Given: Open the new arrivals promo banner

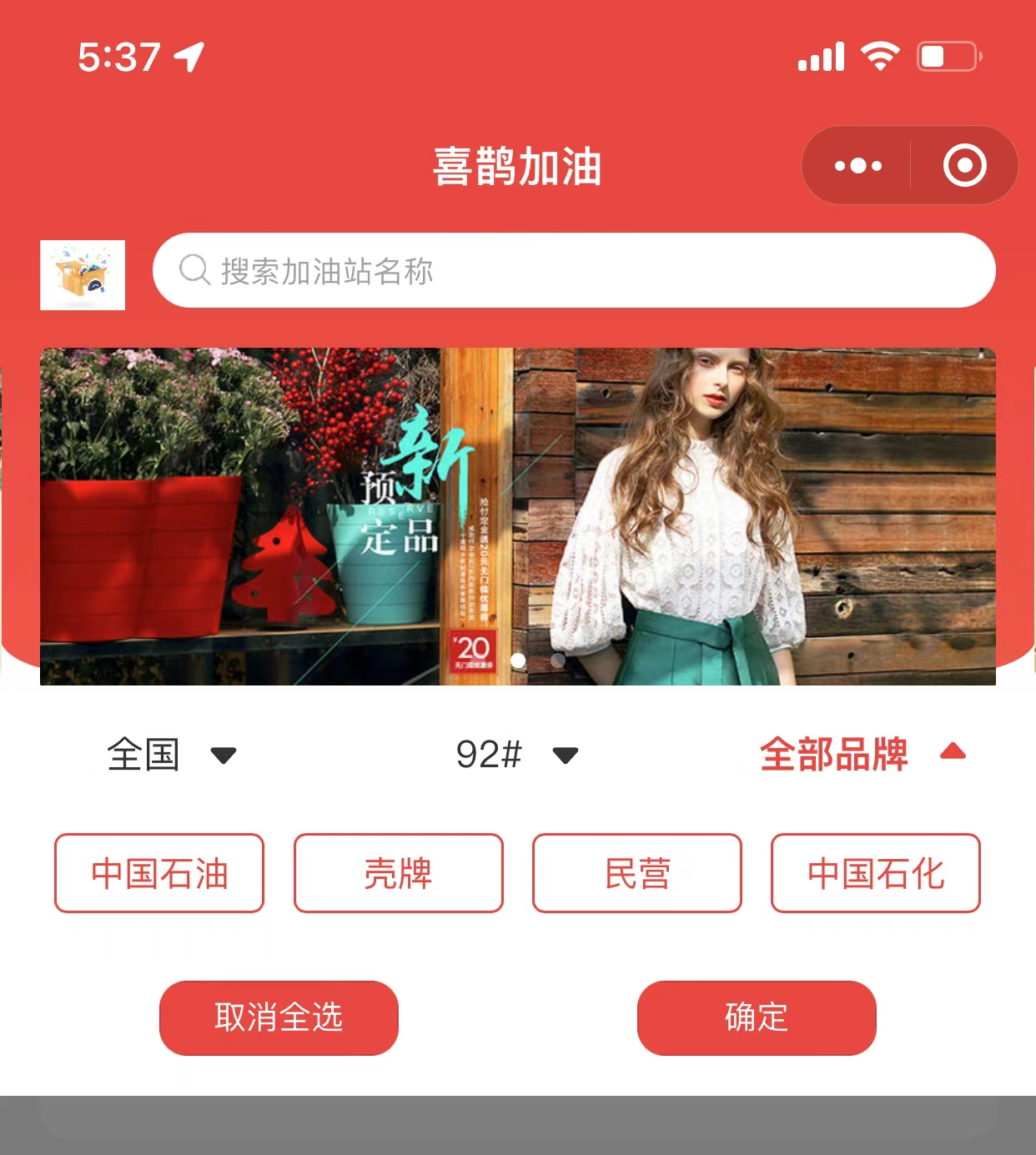Looking at the screenshot, I should [x=517, y=516].
